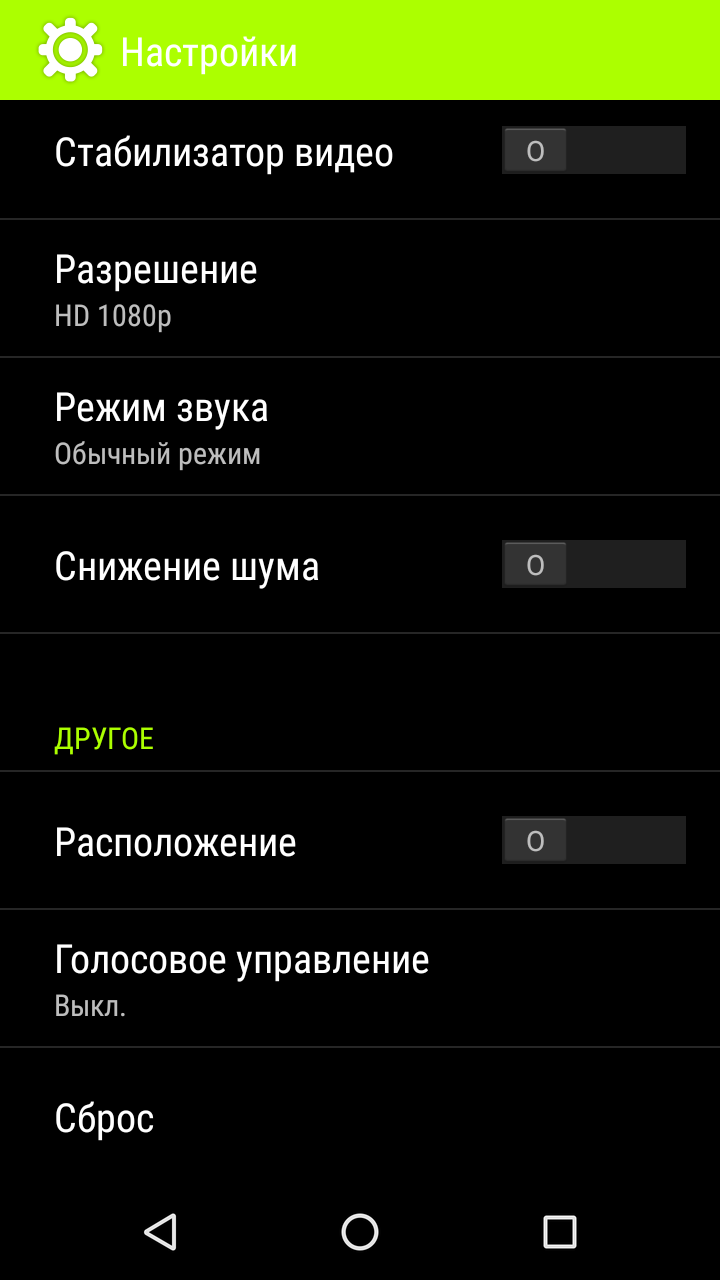Go to the home screen
Image resolution: width=720 pixels, height=1280 pixels.
pos(360,1231)
